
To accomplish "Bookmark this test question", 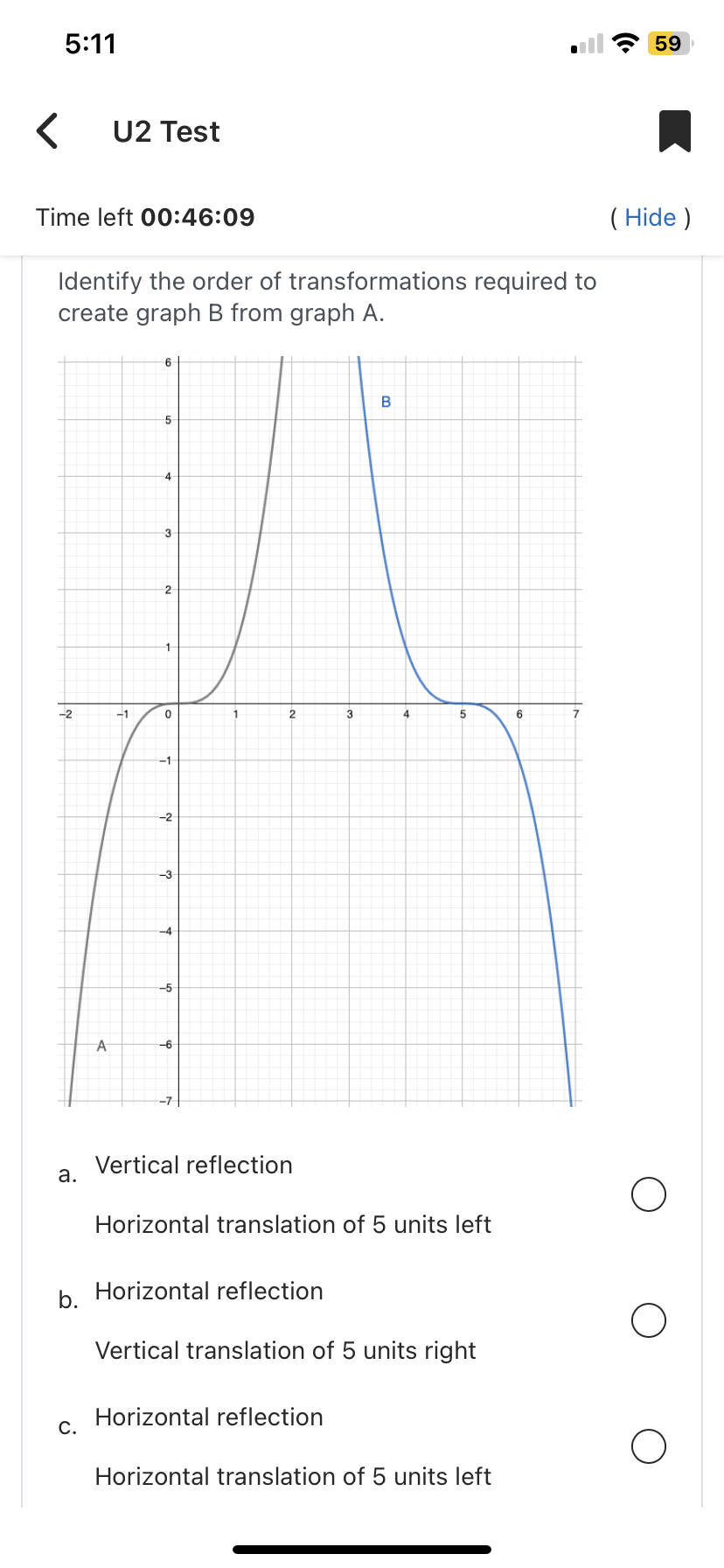I will (x=674, y=131).
